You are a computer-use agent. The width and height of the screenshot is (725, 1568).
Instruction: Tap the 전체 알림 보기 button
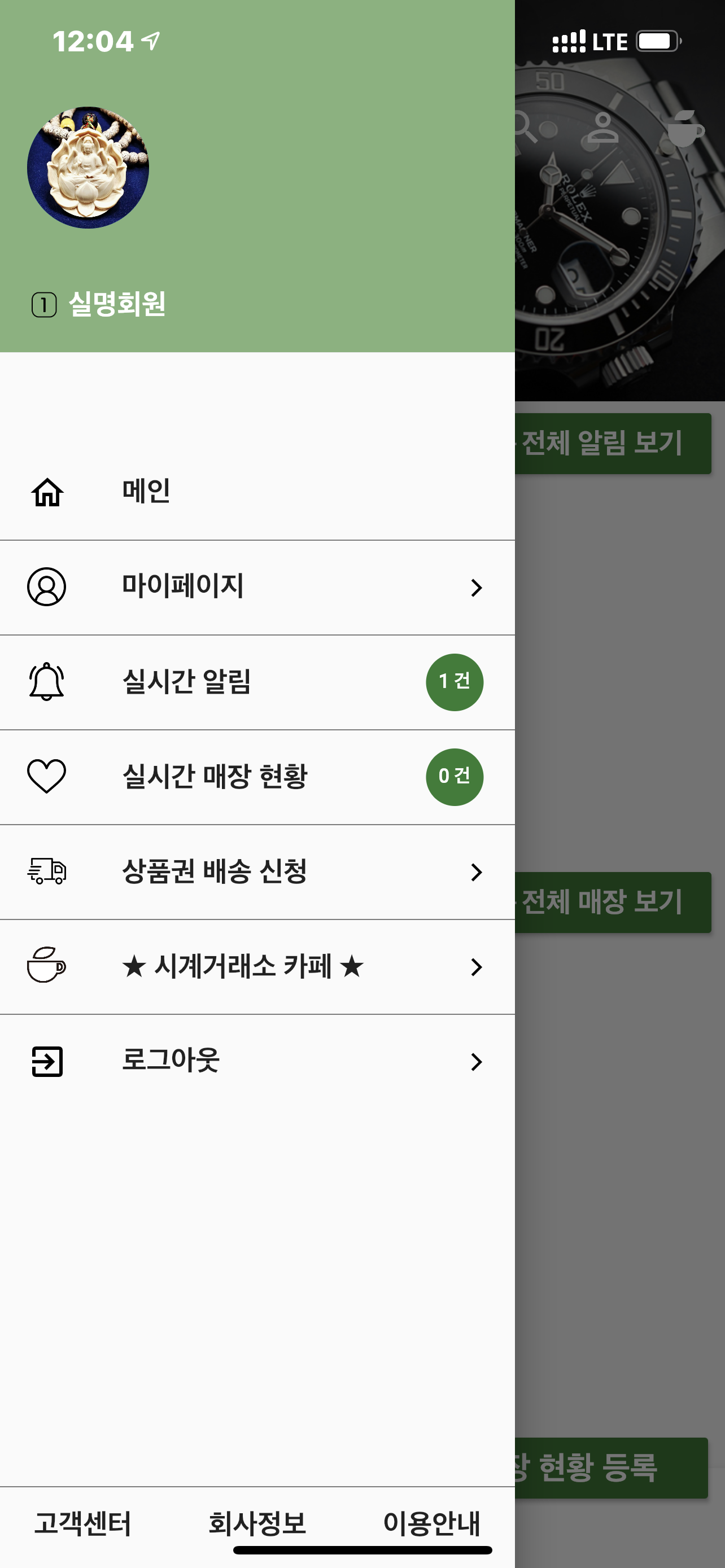pyautogui.click(x=613, y=443)
